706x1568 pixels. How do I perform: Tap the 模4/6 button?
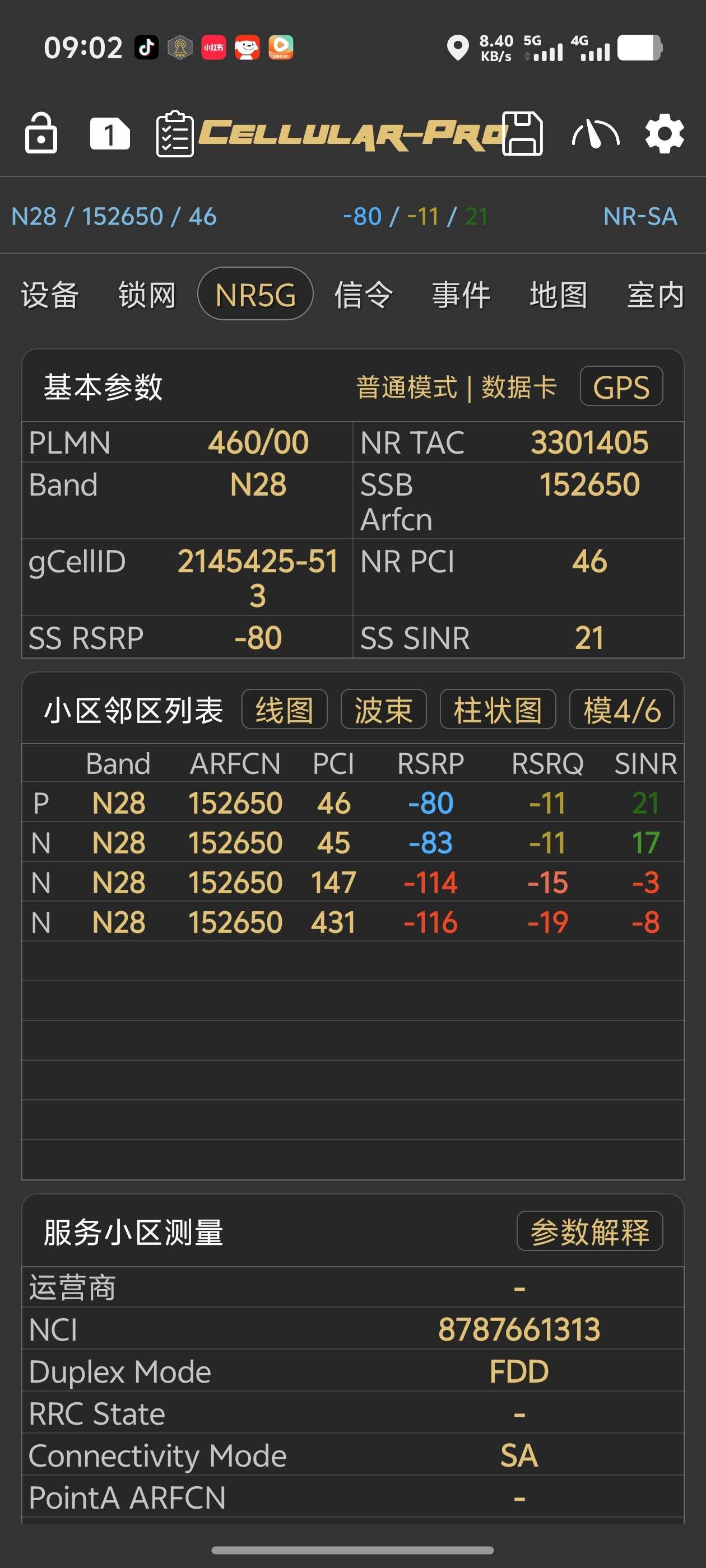(x=621, y=710)
